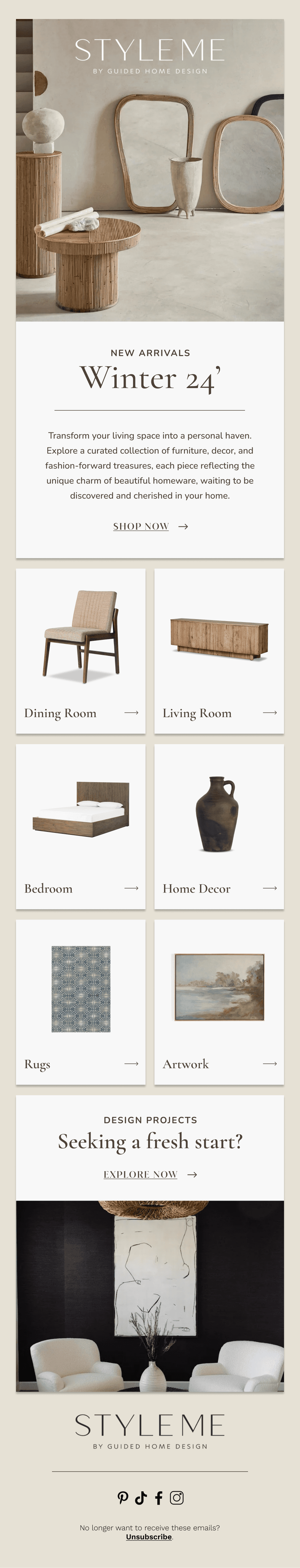Open the Dining Room category card
Screen dimensions: 300x1568
80,651
